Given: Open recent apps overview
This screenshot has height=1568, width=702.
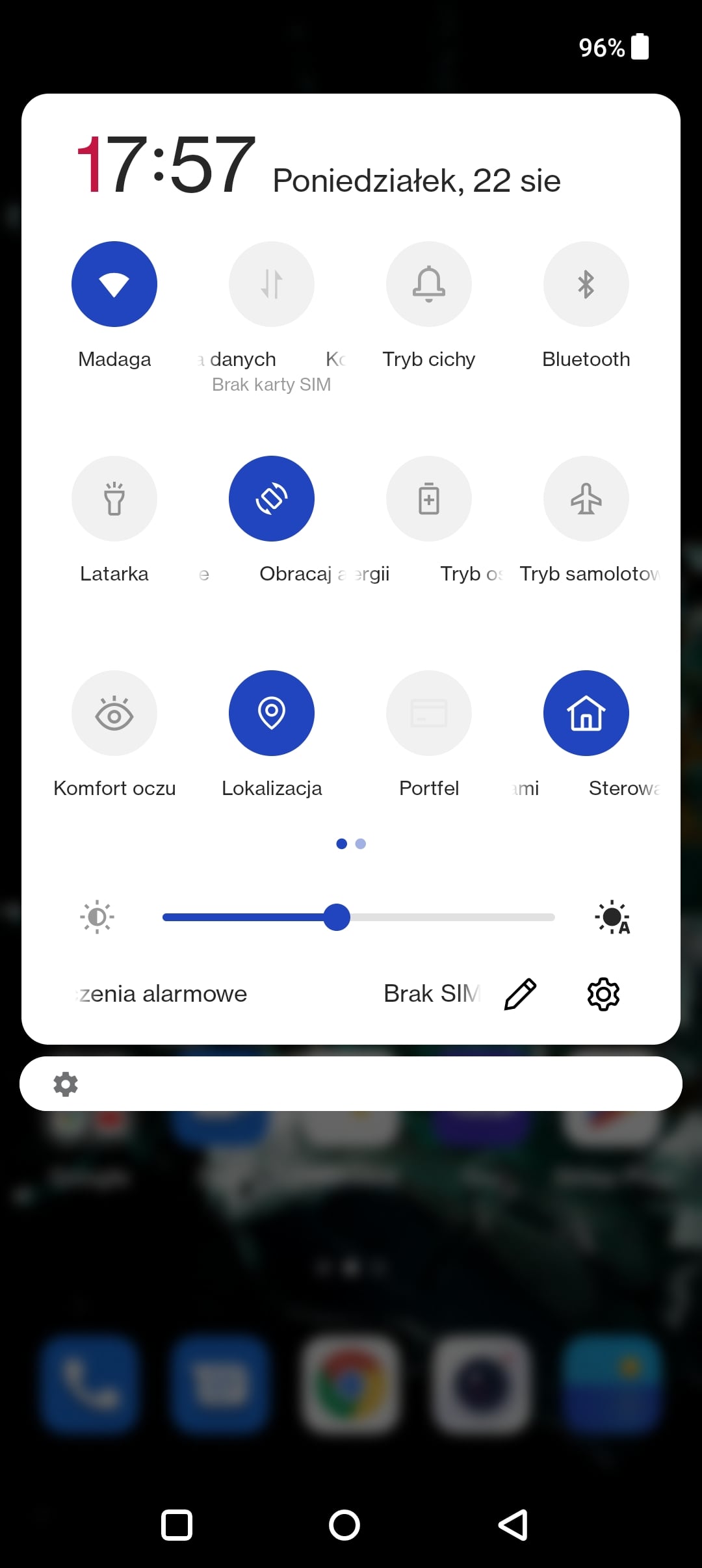Looking at the screenshot, I should pyautogui.click(x=177, y=1525).
